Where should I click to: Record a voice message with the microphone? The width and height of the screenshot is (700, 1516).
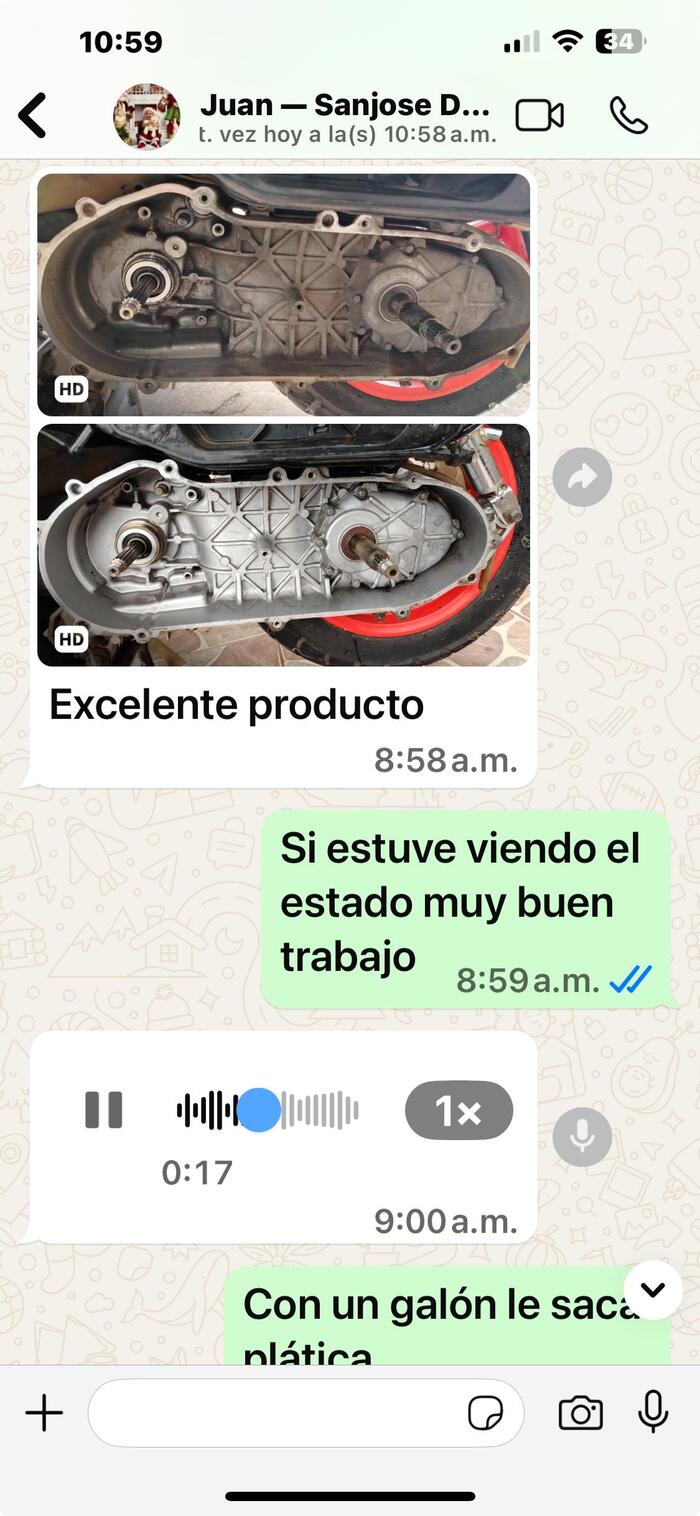pos(653,1412)
